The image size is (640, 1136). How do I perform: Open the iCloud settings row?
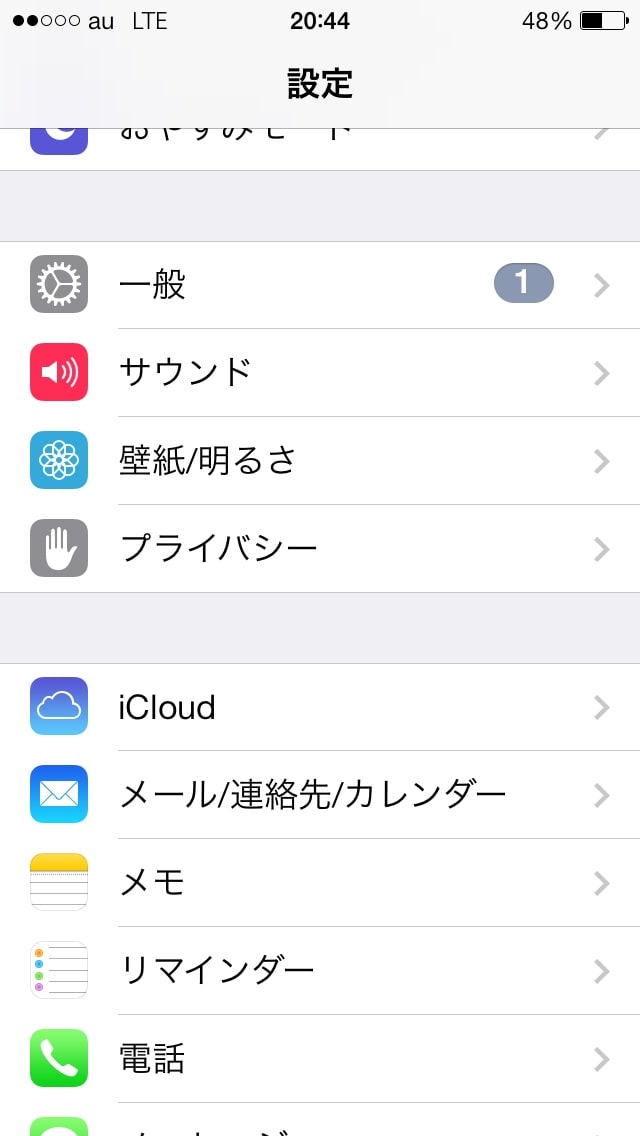pyautogui.click(x=320, y=707)
